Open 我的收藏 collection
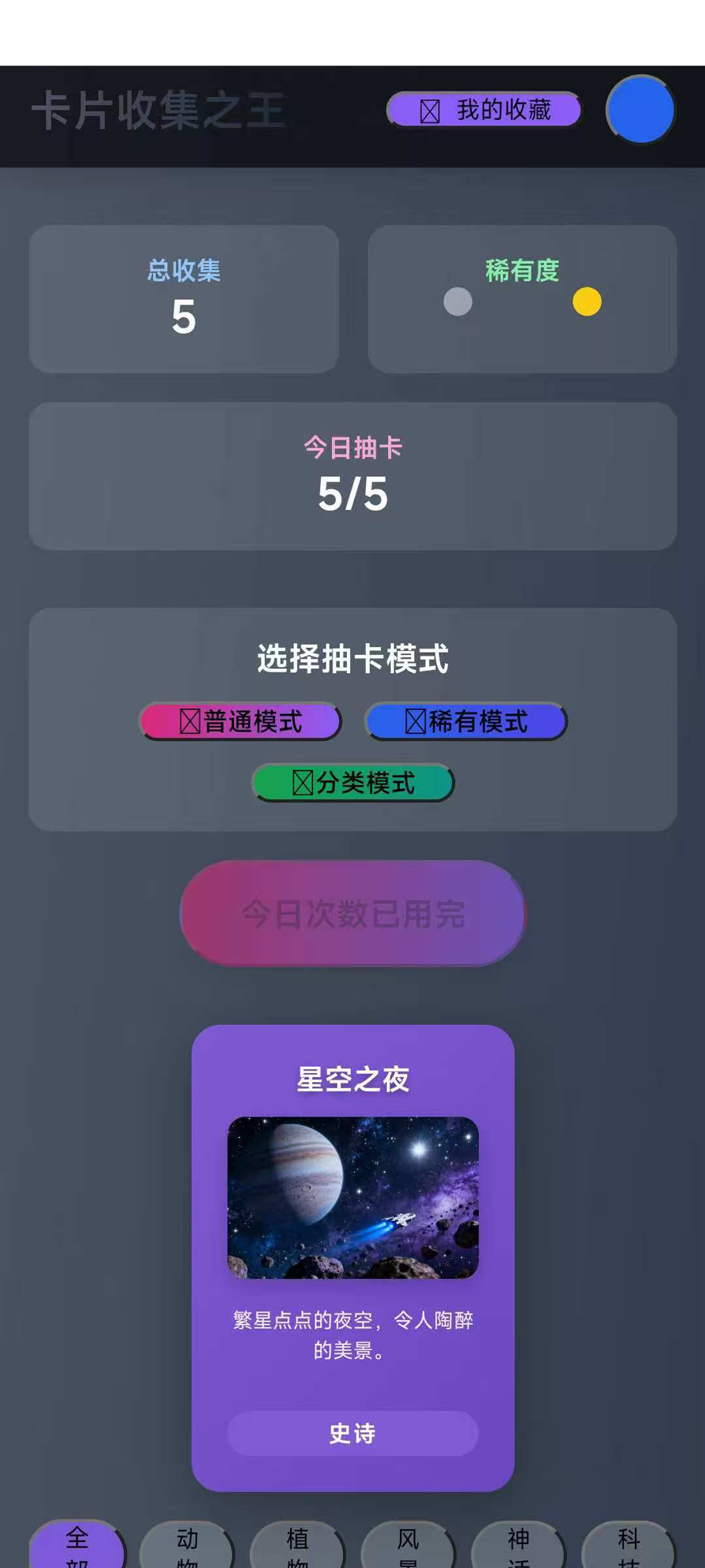705x1568 pixels. (x=483, y=110)
